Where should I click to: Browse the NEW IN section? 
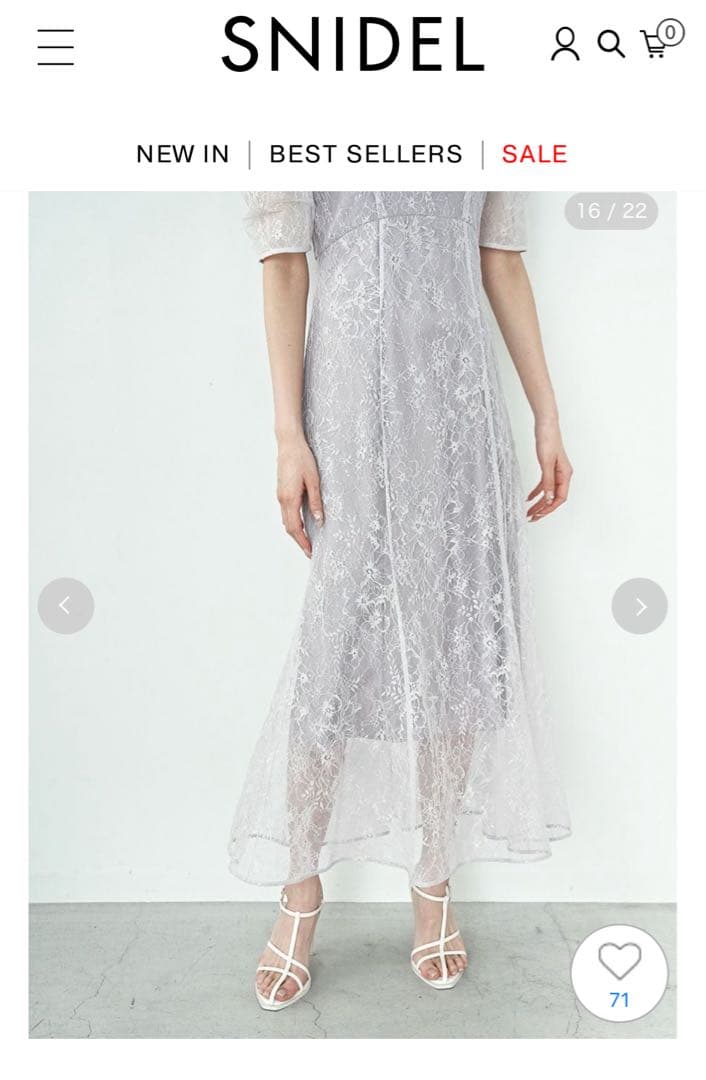pyautogui.click(x=183, y=154)
